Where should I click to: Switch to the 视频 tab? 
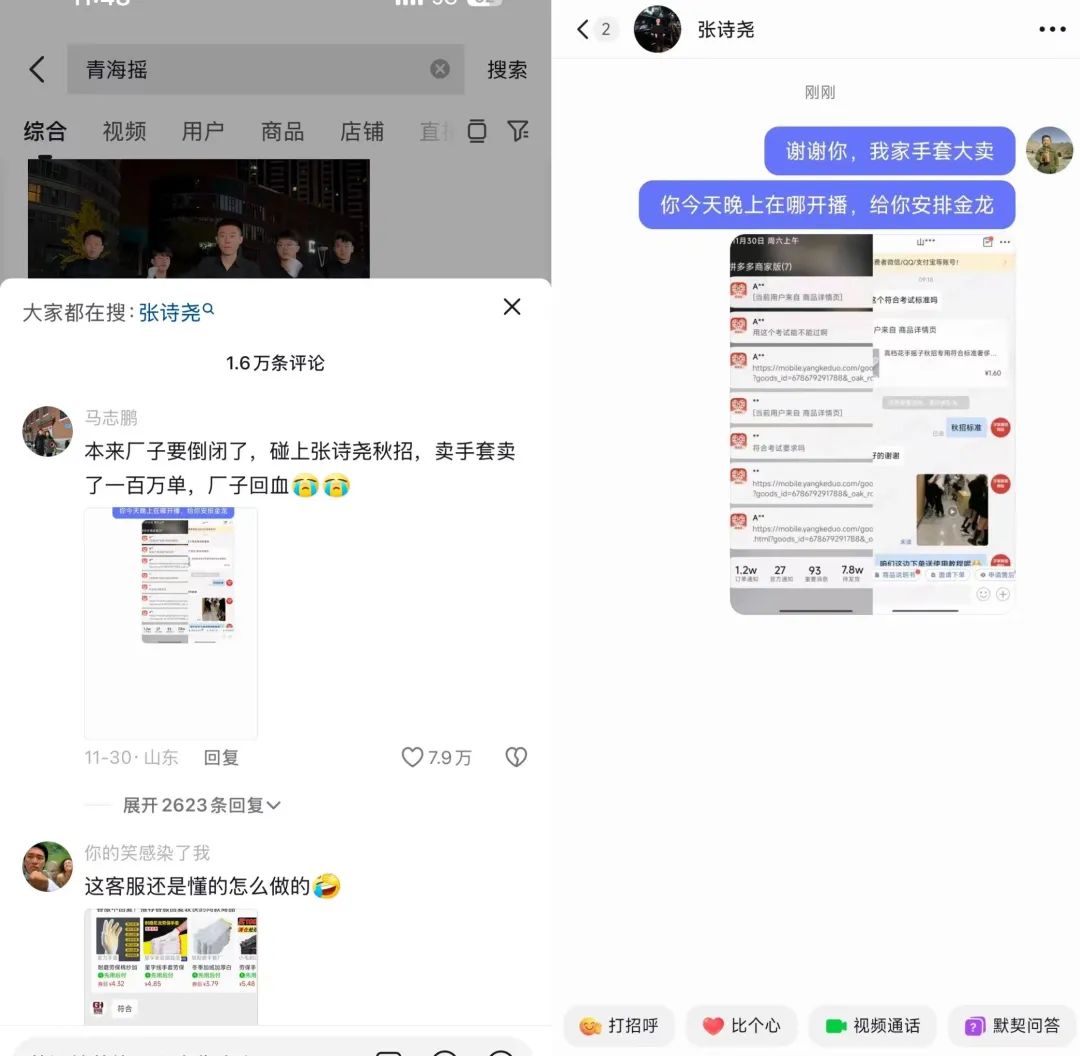click(x=124, y=131)
